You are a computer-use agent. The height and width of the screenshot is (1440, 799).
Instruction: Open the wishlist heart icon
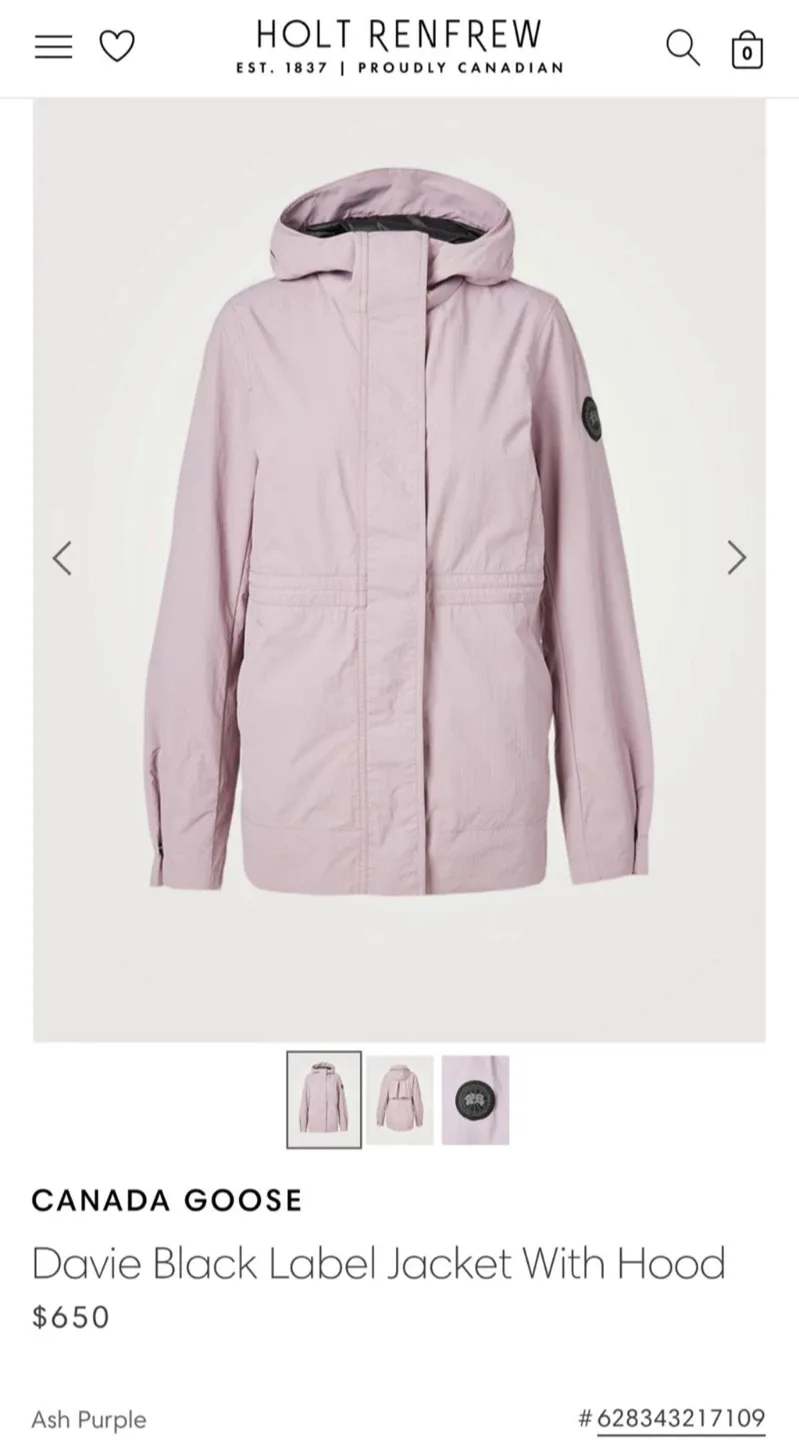click(117, 46)
